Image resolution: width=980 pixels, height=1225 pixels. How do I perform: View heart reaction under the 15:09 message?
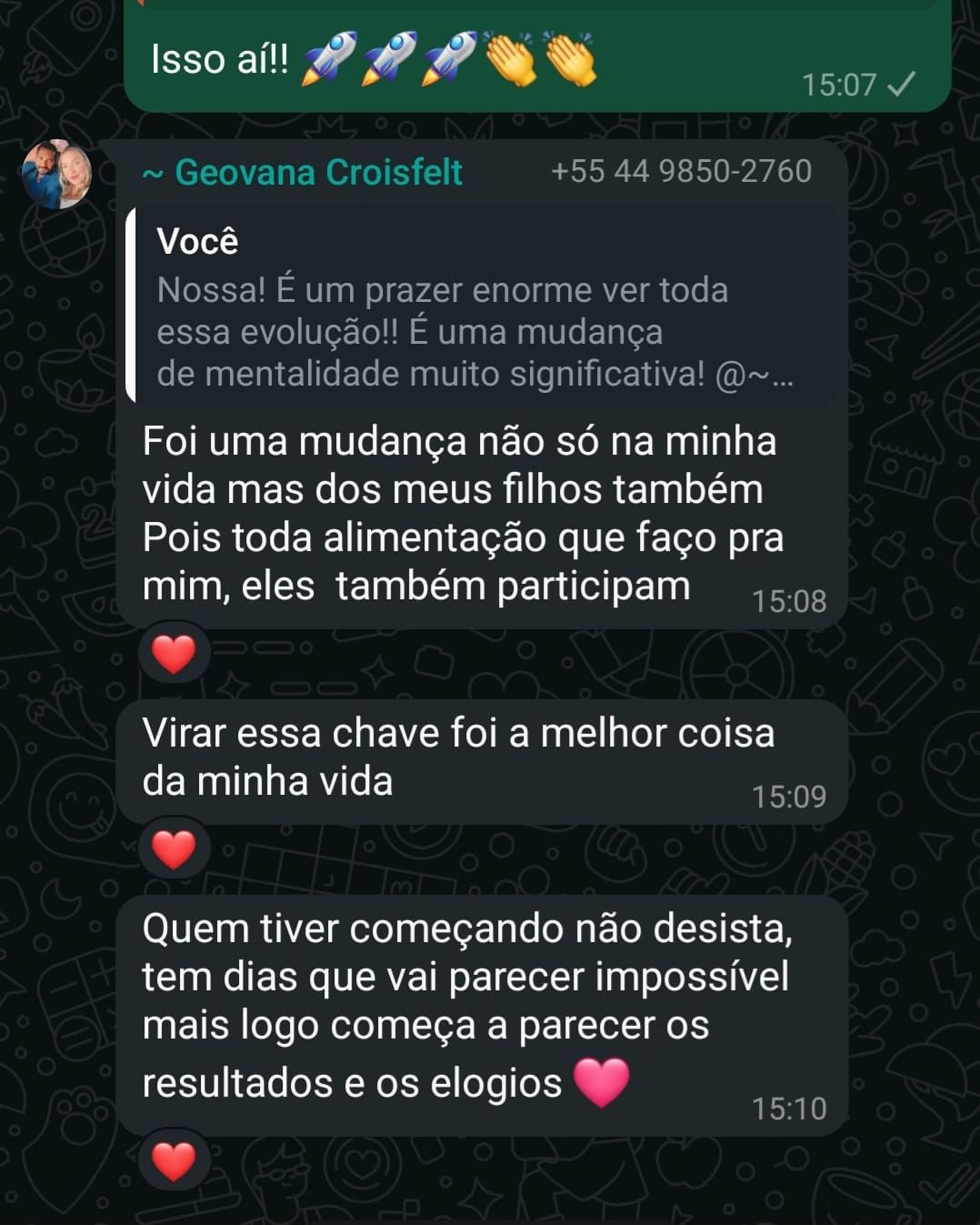(174, 849)
